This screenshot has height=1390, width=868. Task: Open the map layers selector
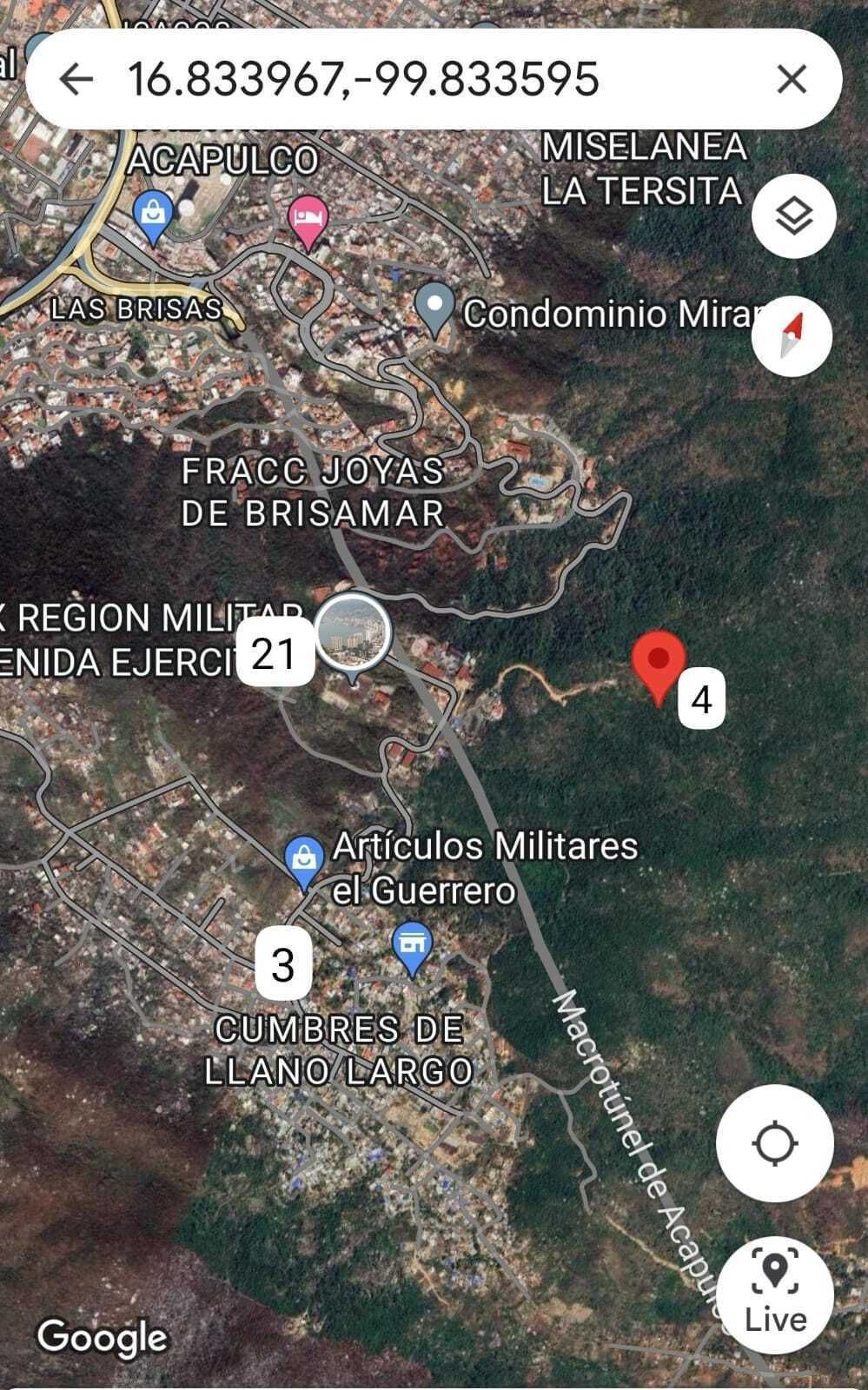point(793,215)
